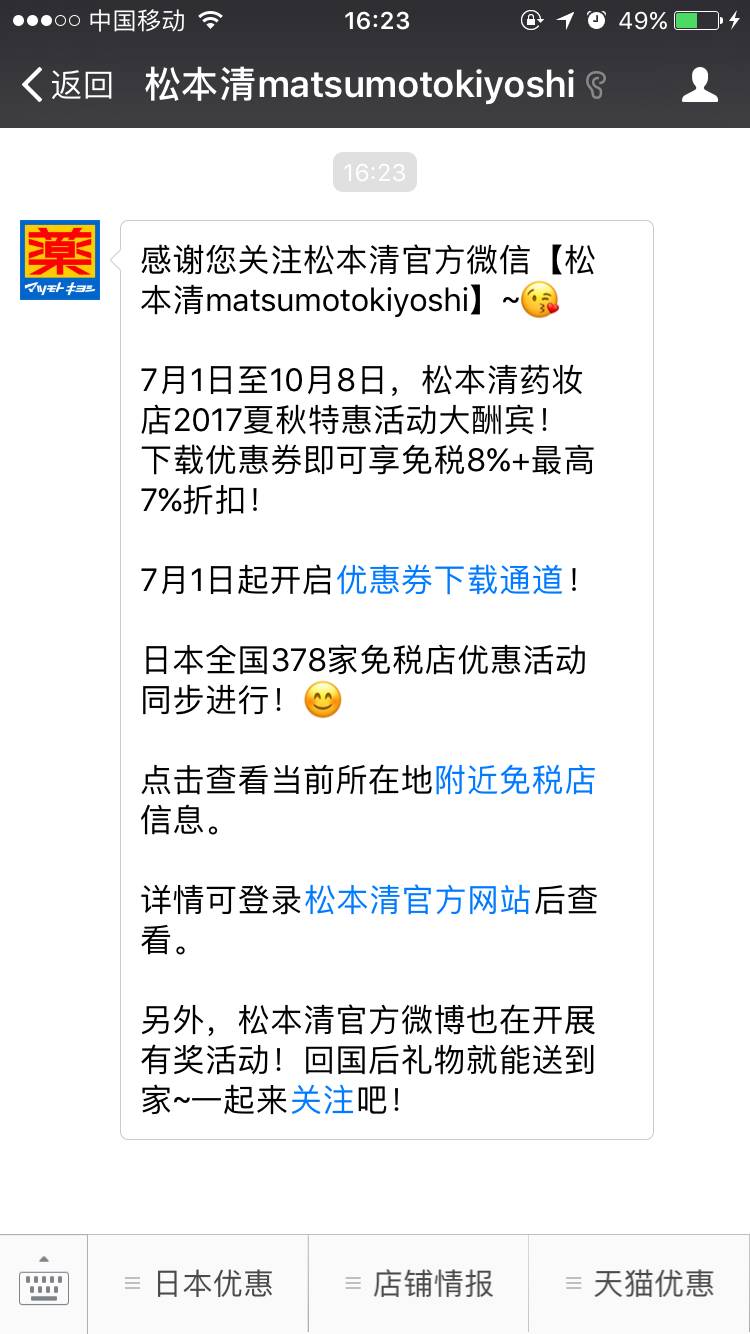Screen dimensions: 750x1334
Task: Tap 附近免税店 to view nearby duty-free stores
Action: [517, 781]
